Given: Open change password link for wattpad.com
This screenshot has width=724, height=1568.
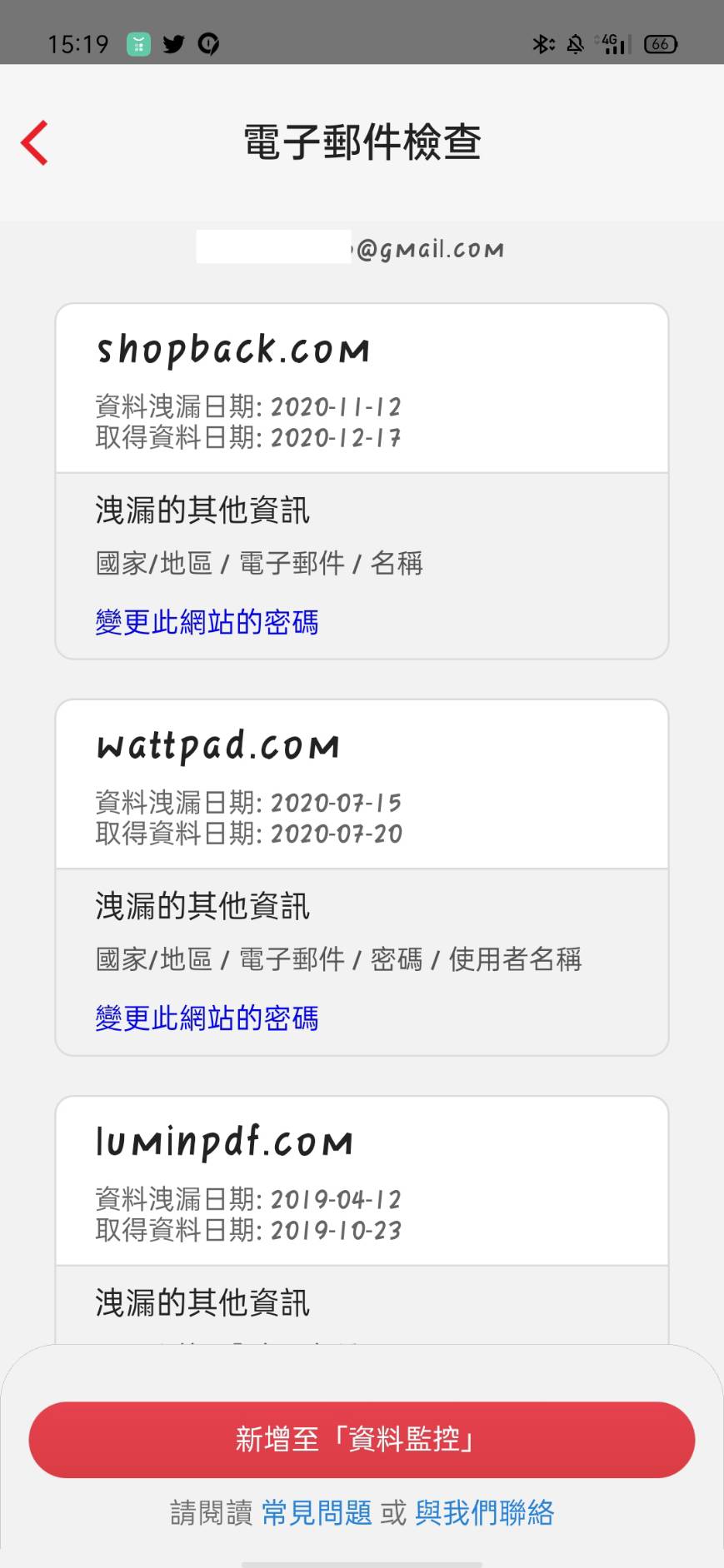Looking at the screenshot, I should [x=207, y=1018].
